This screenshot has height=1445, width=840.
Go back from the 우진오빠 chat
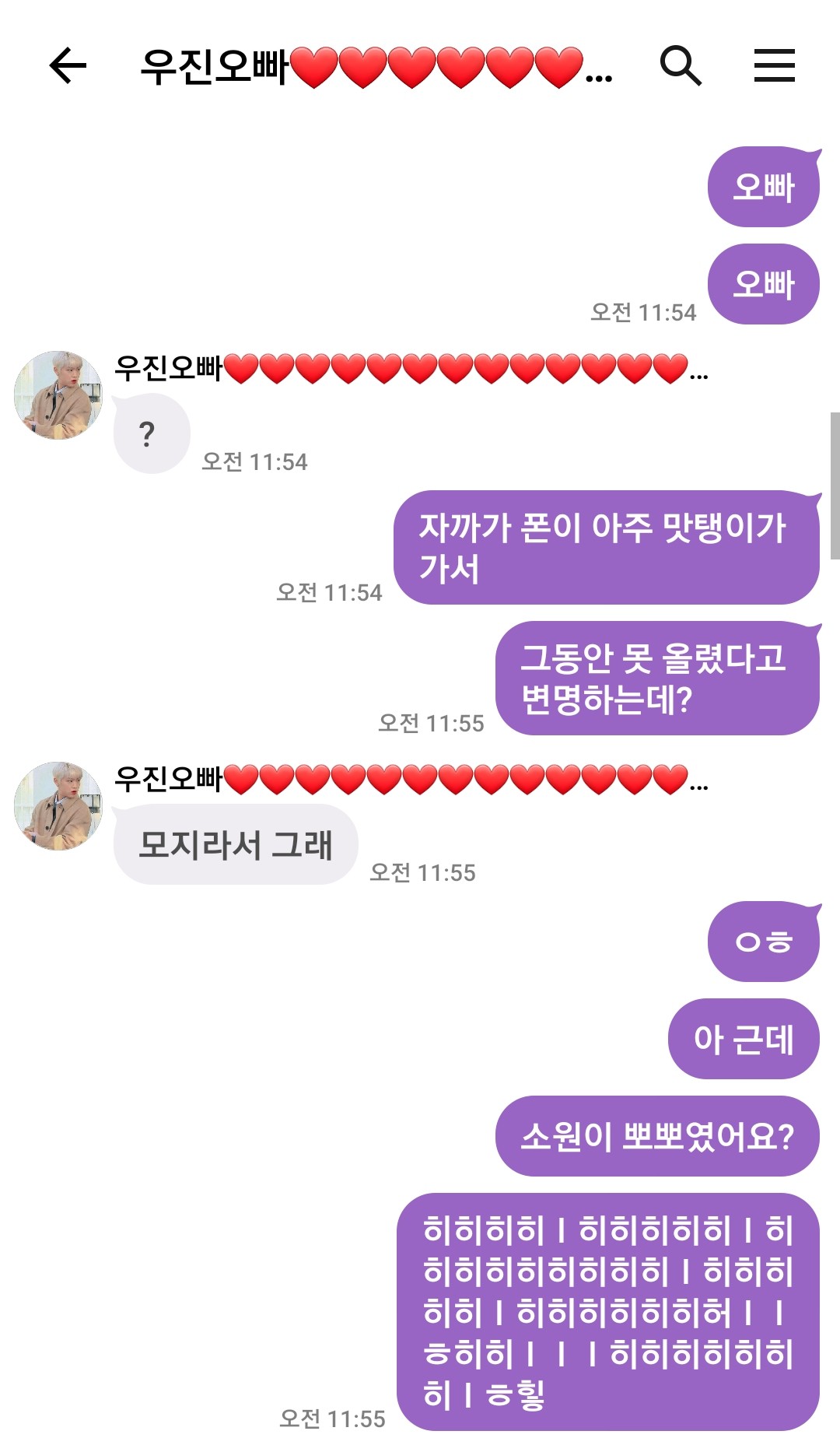point(68,65)
